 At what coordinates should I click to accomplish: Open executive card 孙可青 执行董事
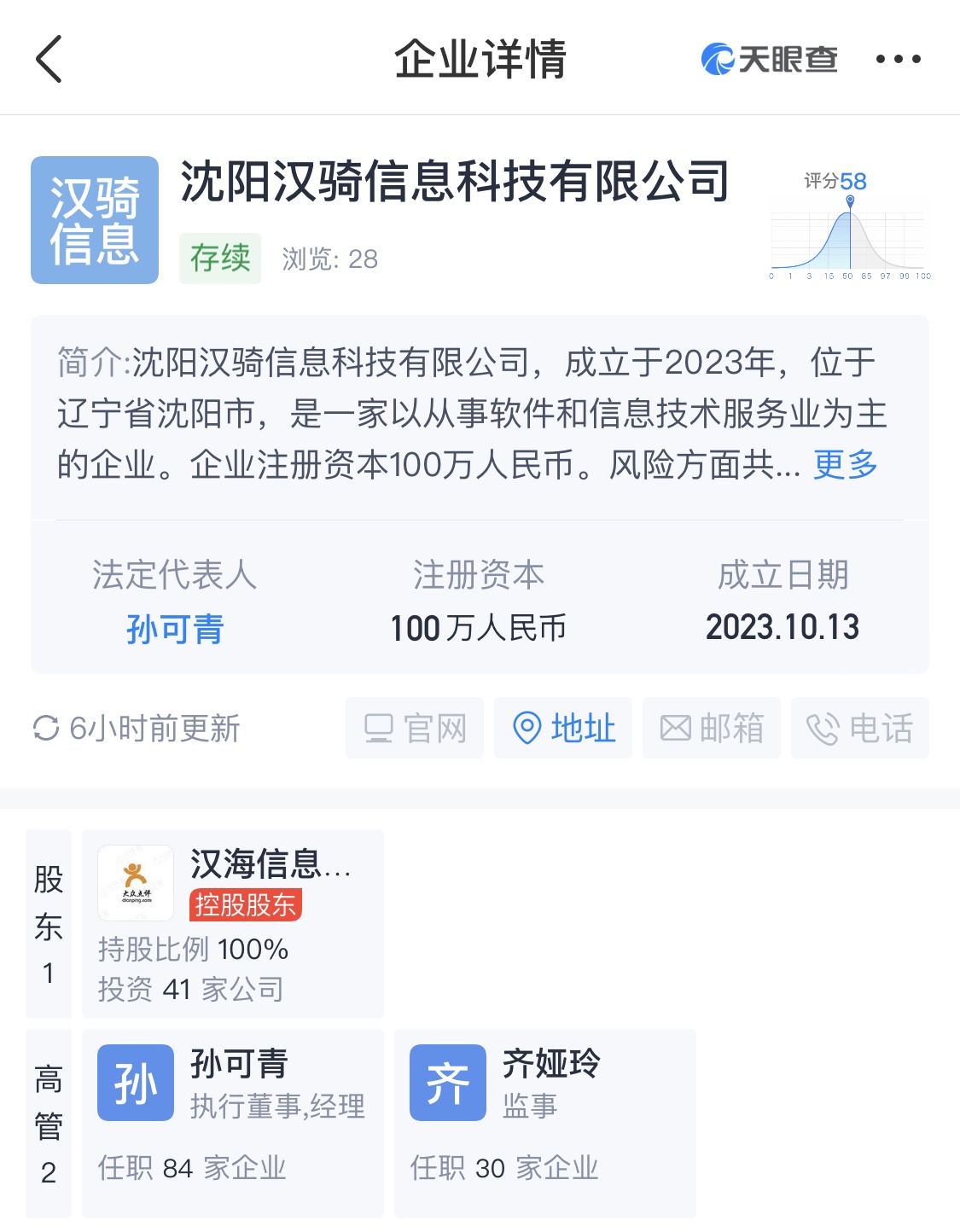232,1122
